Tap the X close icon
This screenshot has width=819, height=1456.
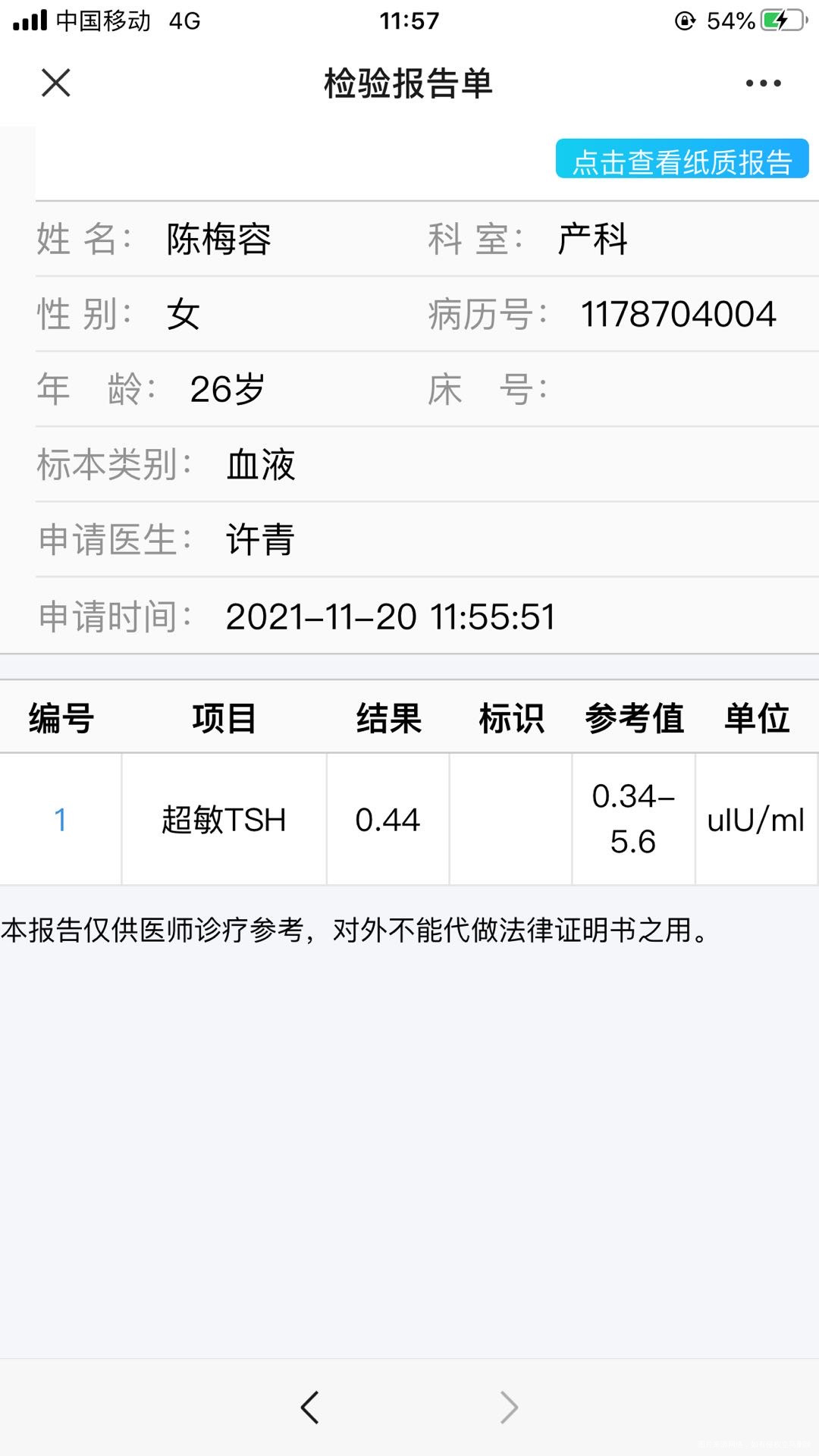tap(55, 83)
